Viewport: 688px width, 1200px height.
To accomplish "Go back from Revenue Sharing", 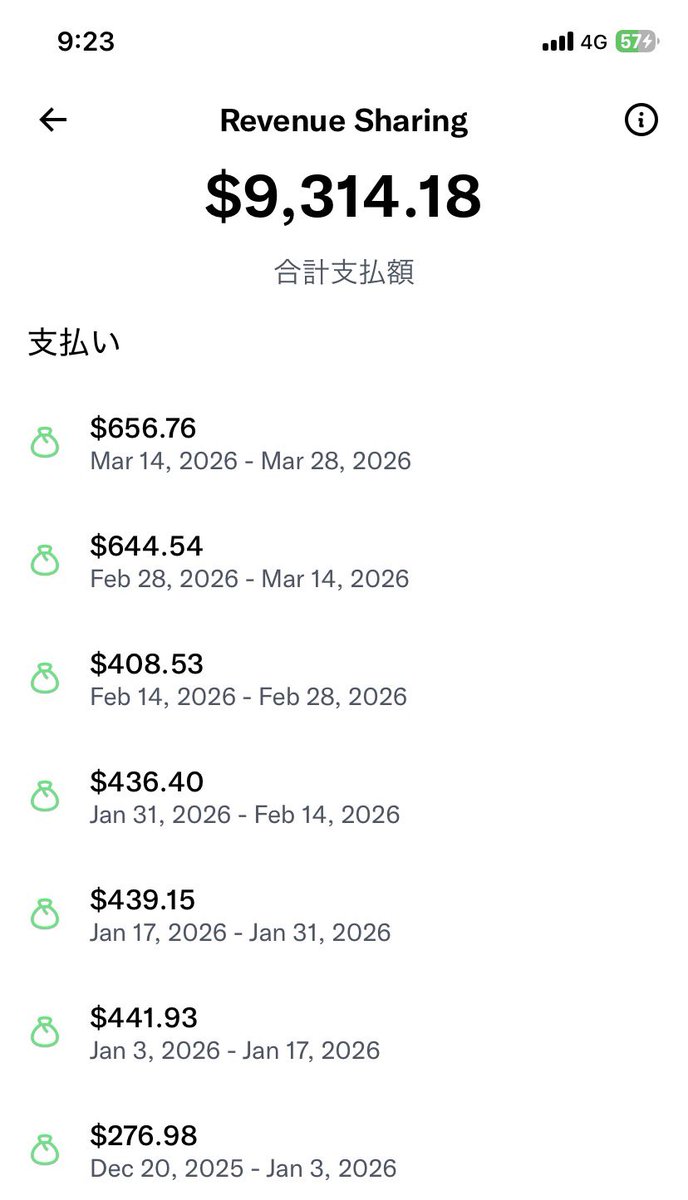I will (x=53, y=121).
